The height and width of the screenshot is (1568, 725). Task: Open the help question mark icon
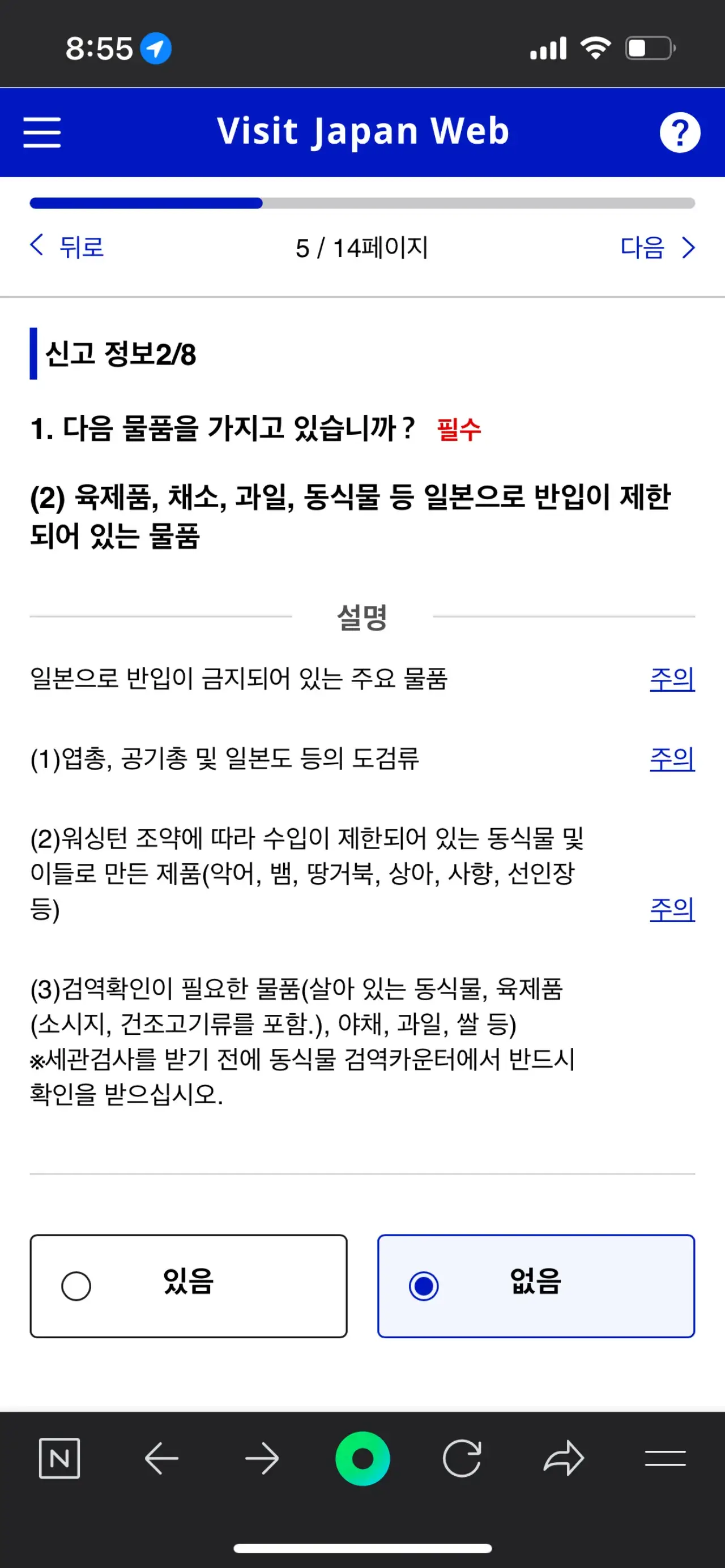[x=679, y=132]
